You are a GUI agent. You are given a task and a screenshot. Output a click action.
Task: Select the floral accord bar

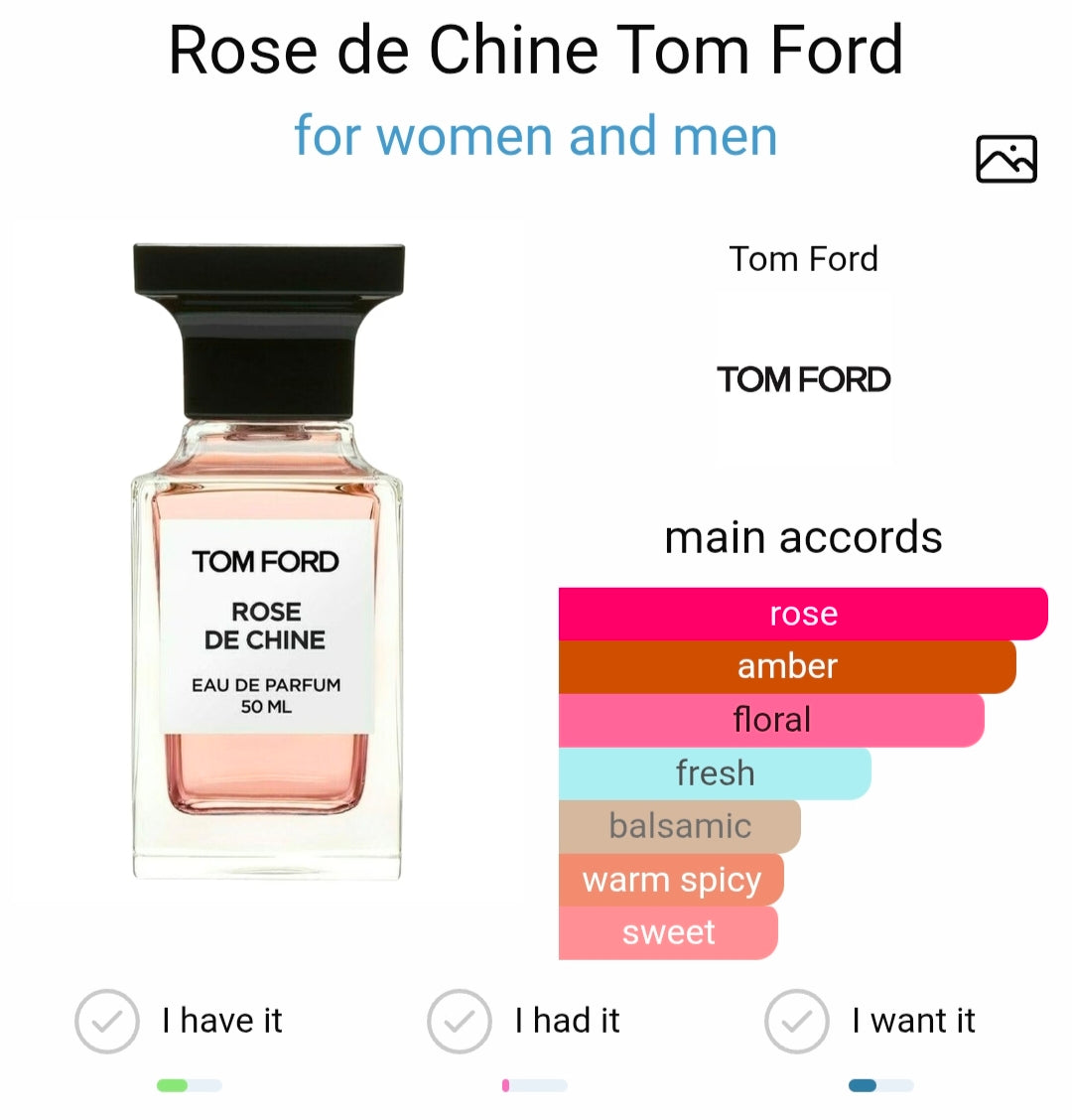pos(770,720)
